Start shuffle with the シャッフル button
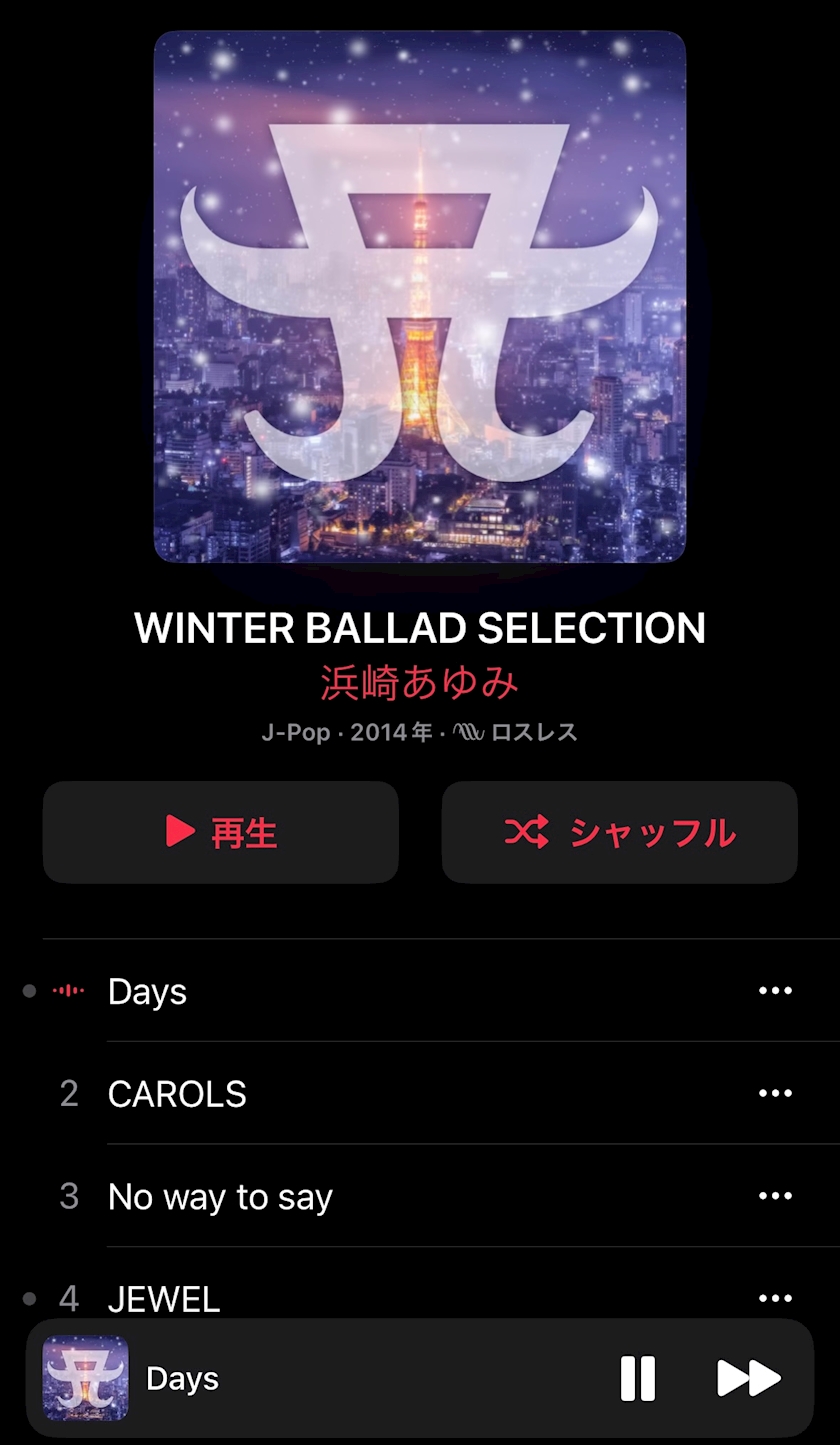This screenshot has width=840, height=1445. (x=619, y=832)
